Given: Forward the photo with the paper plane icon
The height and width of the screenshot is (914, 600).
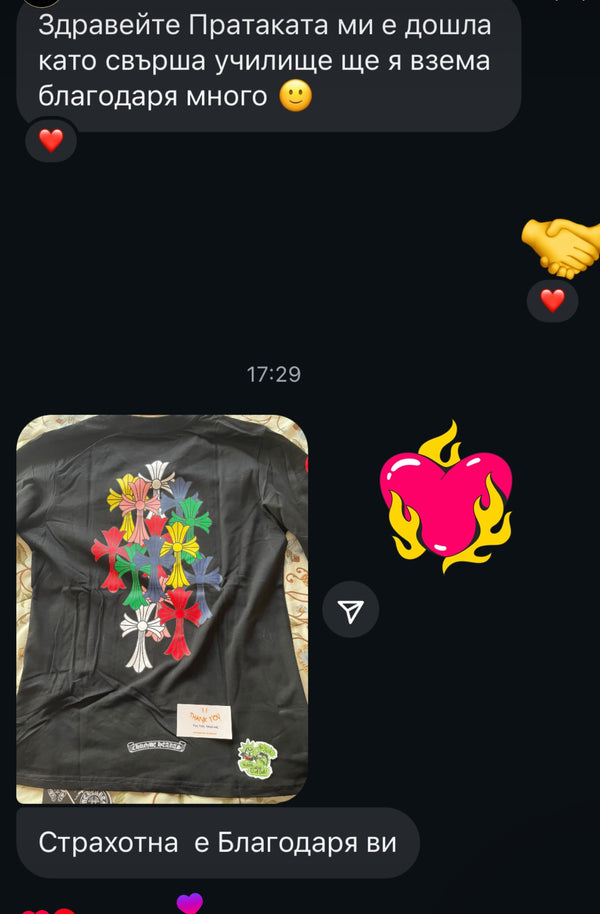Looking at the screenshot, I should (350, 610).
